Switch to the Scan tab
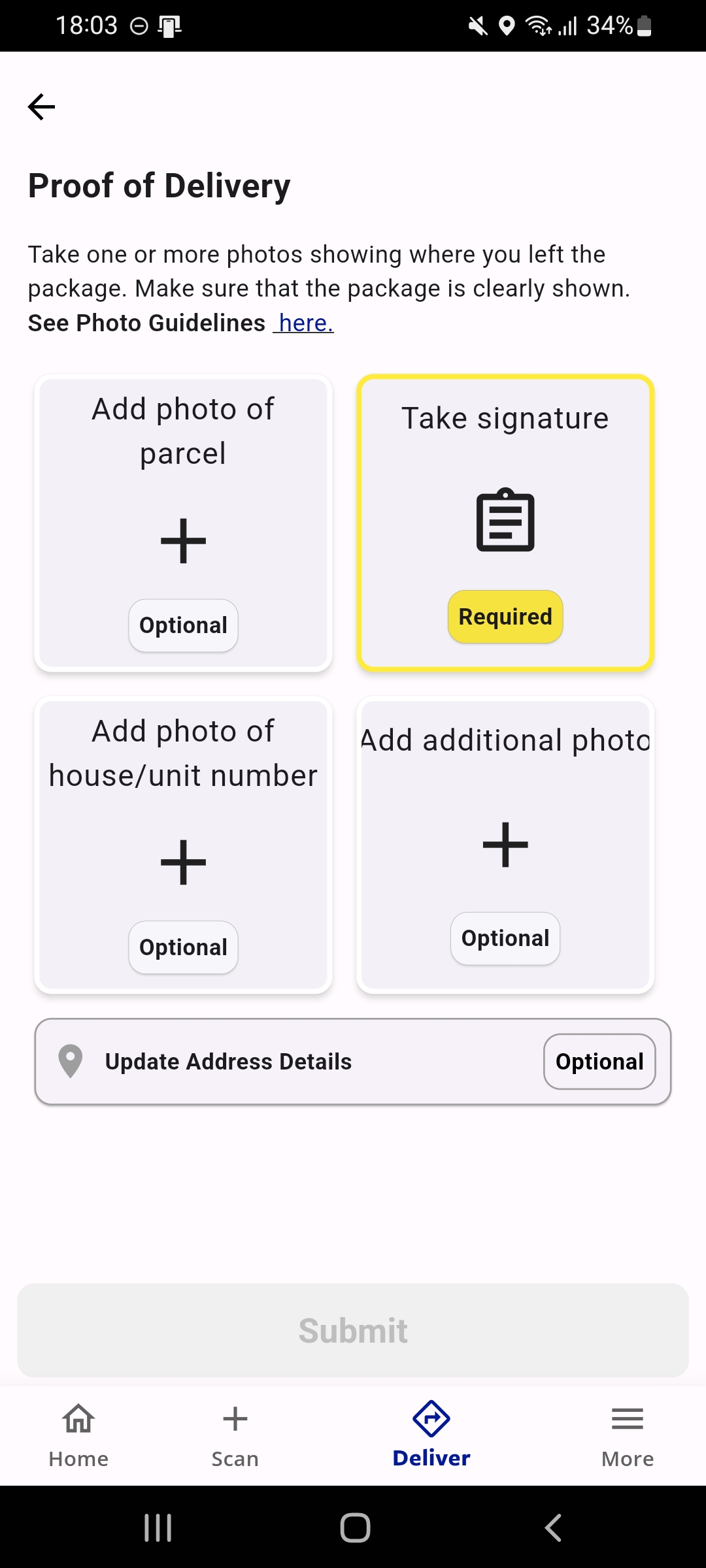 235,1435
